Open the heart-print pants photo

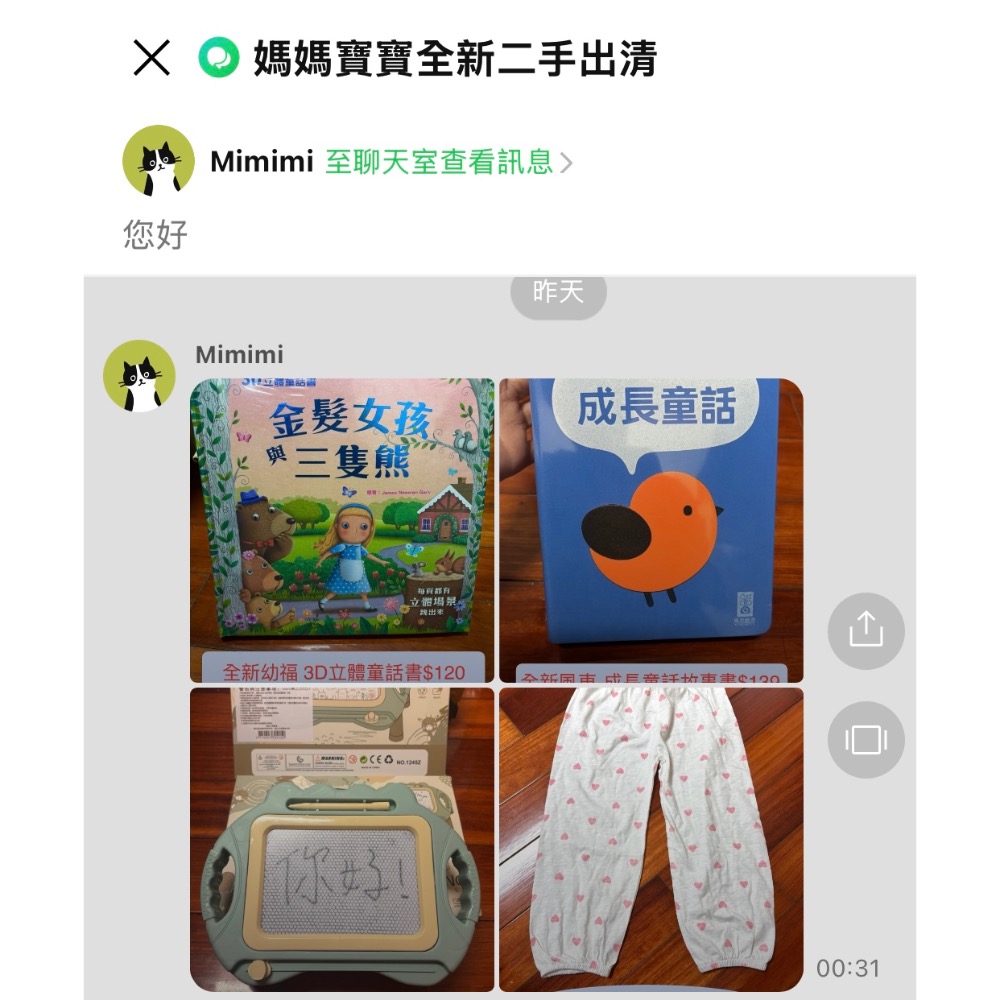[651, 839]
